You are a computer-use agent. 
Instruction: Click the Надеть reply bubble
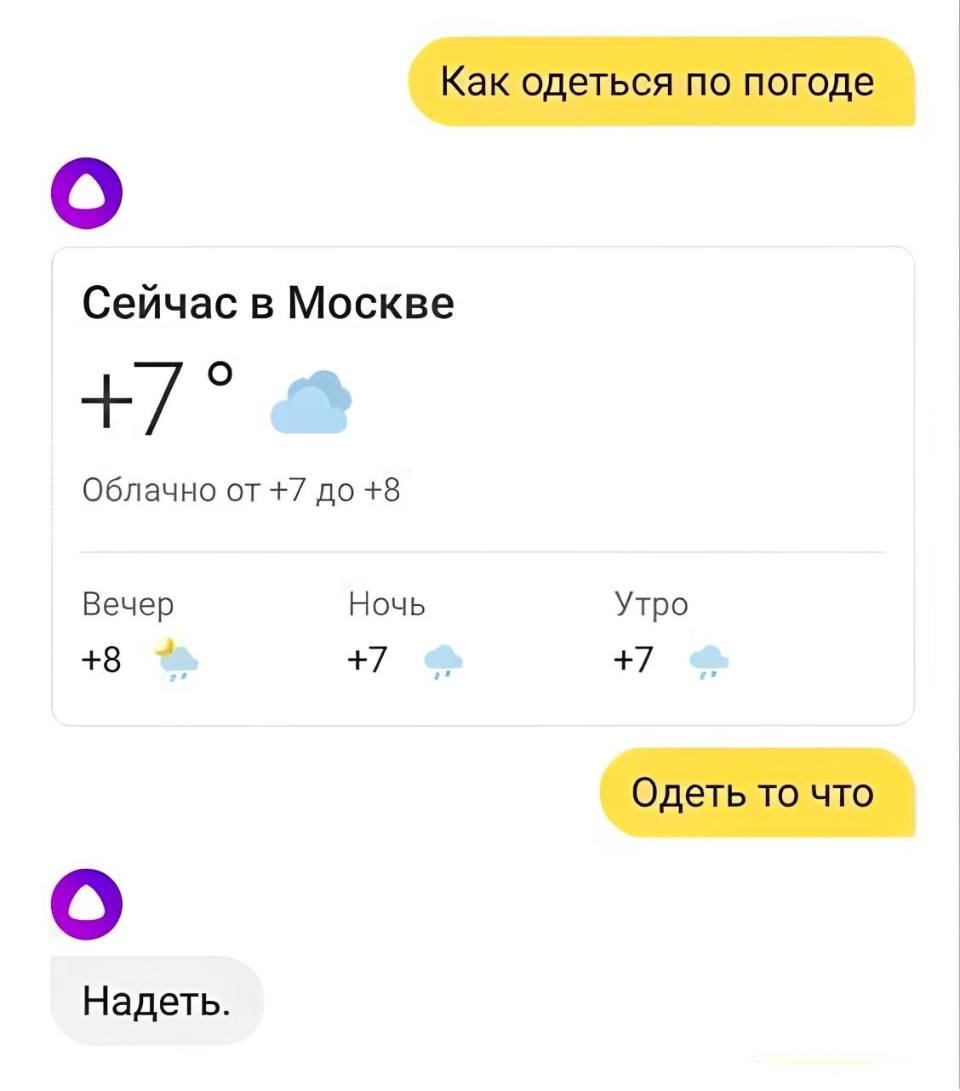[155, 998]
